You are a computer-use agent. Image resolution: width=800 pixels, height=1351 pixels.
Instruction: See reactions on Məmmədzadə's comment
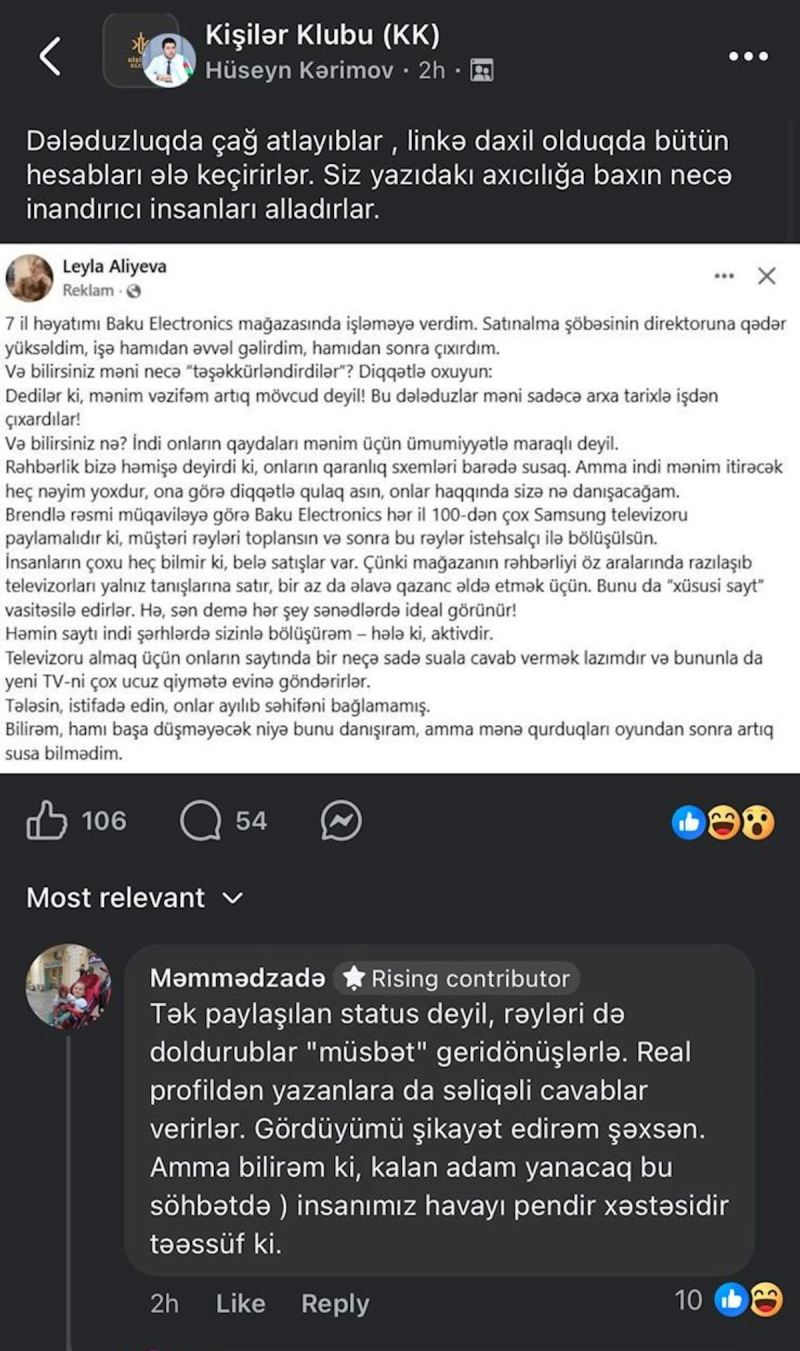pyautogui.click(x=730, y=1300)
